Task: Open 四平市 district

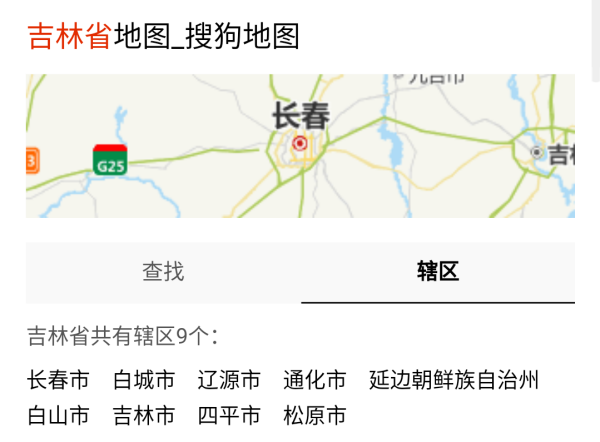Action: [229, 415]
